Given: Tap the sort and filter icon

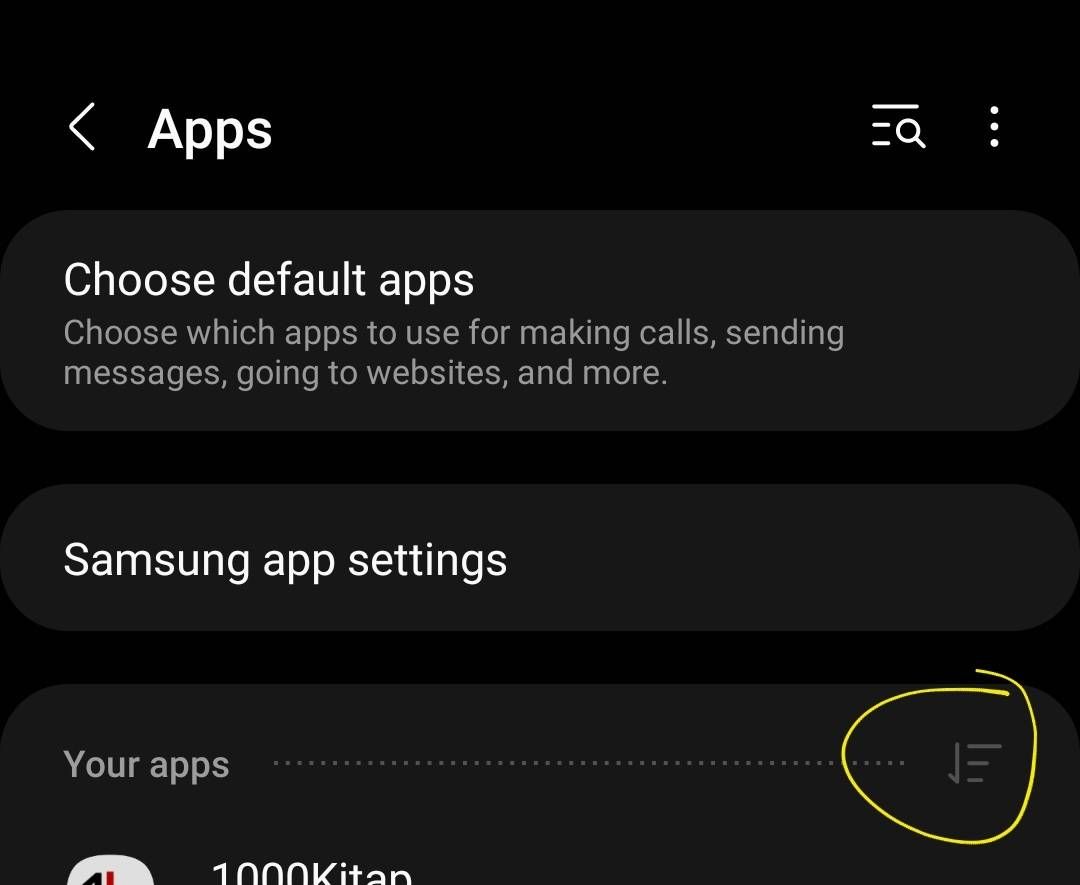Looking at the screenshot, I should 974,763.
